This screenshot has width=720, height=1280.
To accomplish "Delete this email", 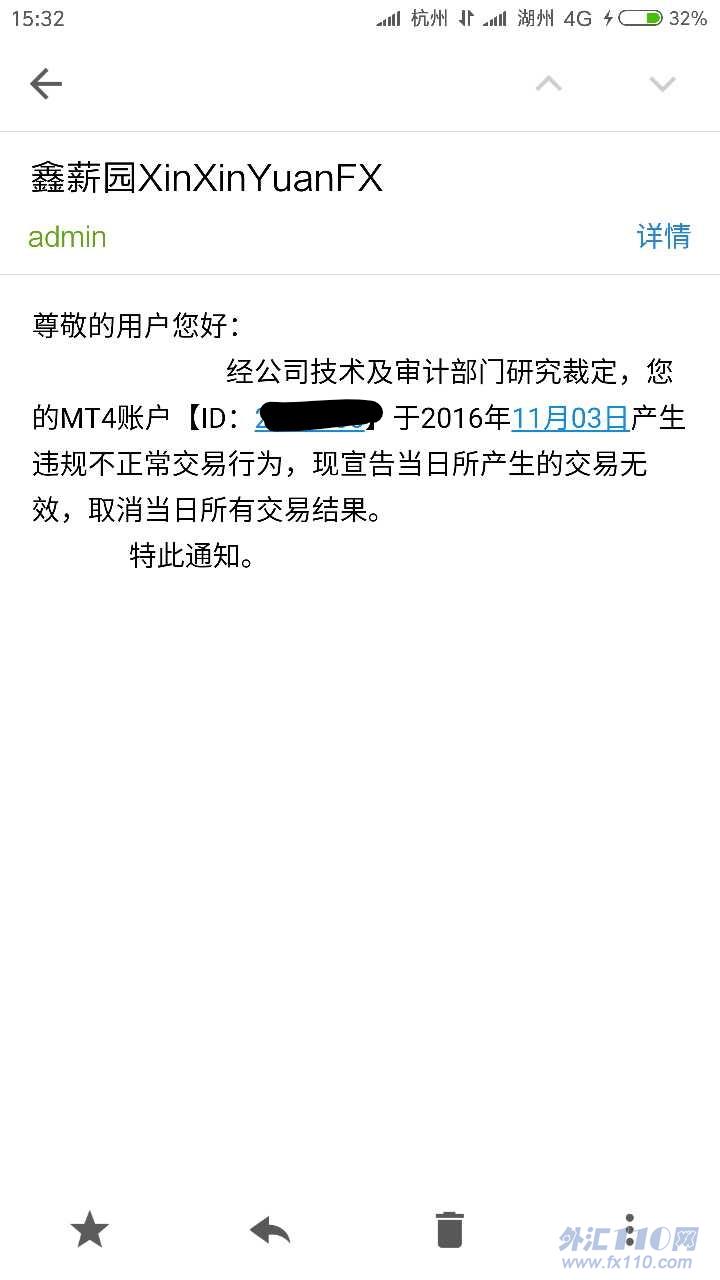I will point(450,1229).
